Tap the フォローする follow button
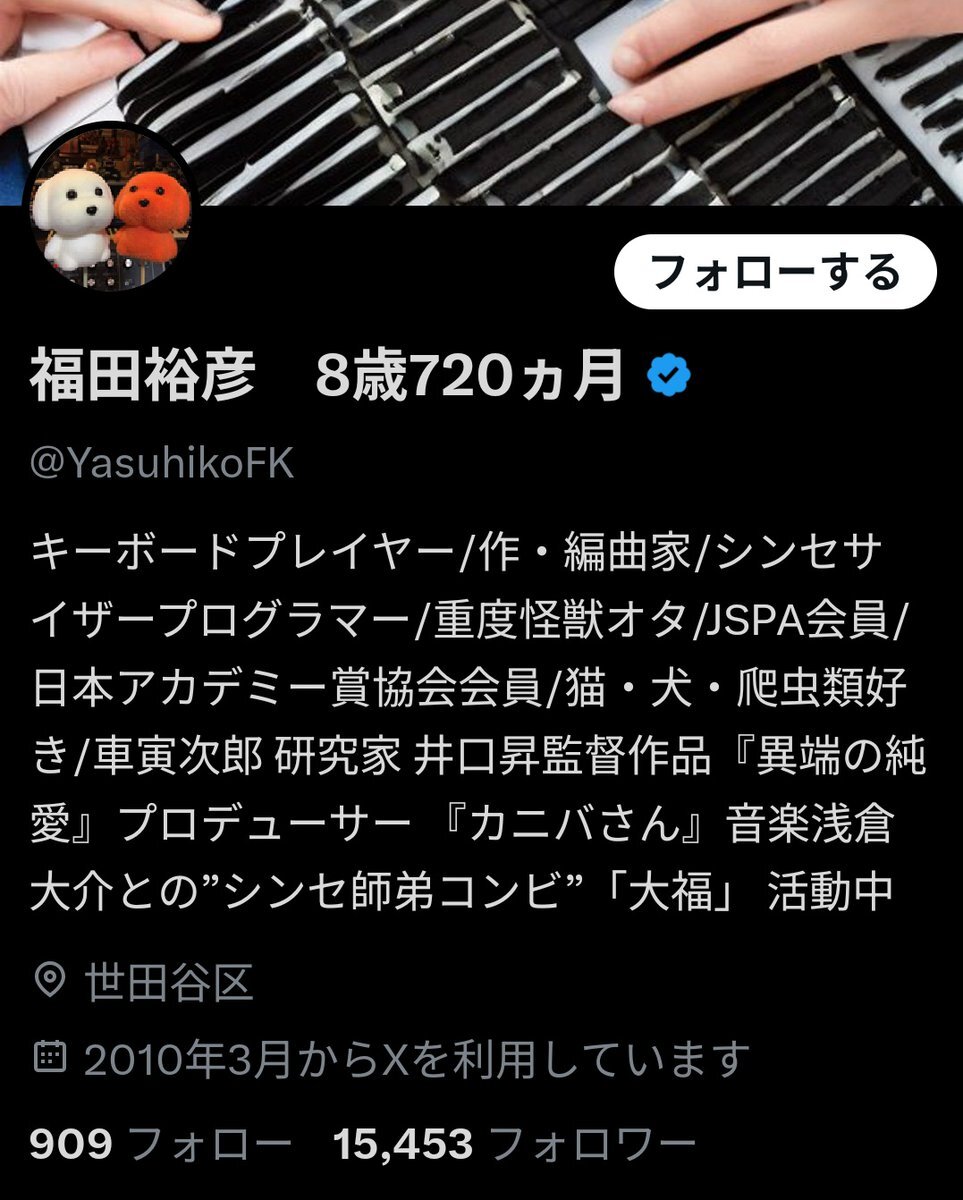 click(x=775, y=272)
